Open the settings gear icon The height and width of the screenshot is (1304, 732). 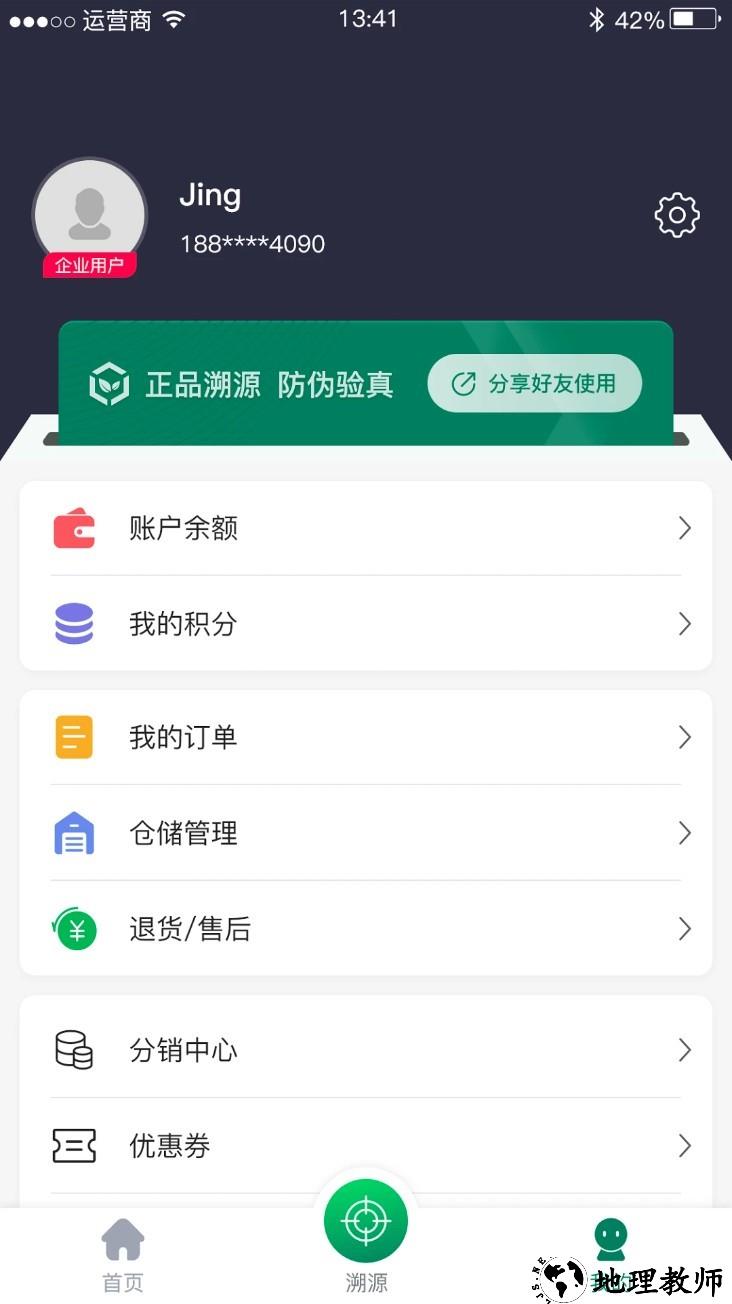point(677,214)
